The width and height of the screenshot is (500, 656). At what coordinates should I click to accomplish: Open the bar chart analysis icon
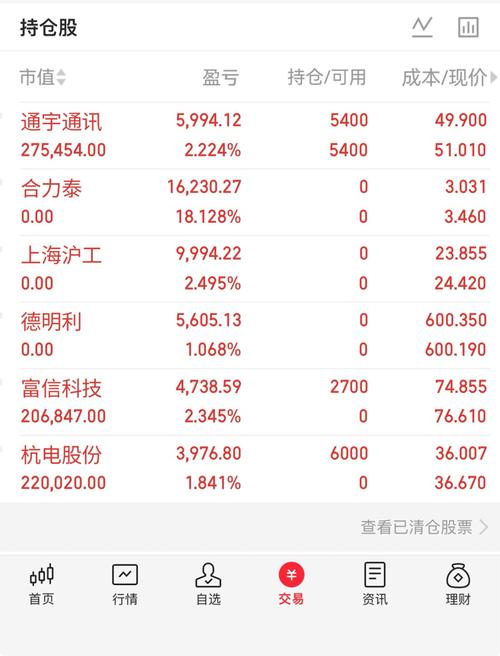pos(468,27)
